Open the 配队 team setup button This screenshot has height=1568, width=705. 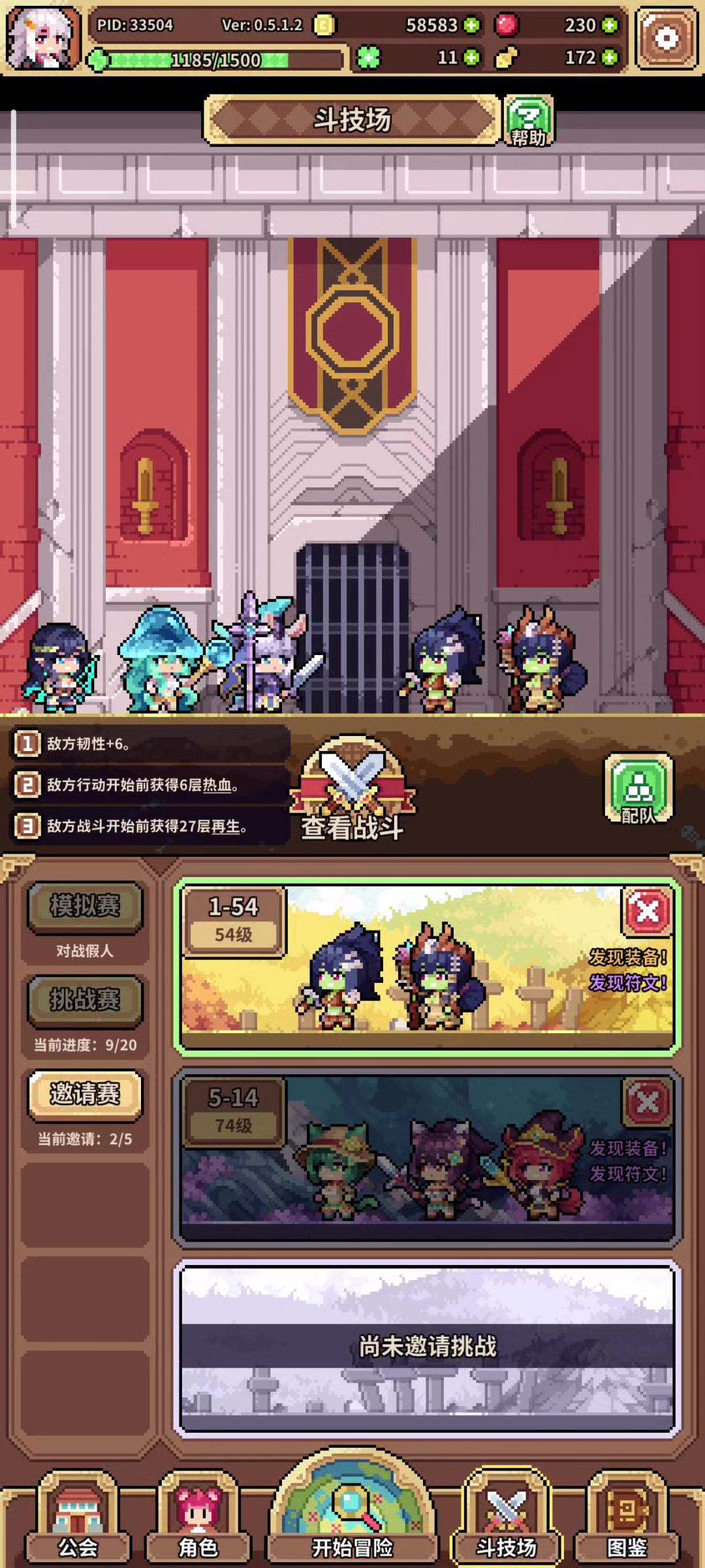tap(638, 789)
